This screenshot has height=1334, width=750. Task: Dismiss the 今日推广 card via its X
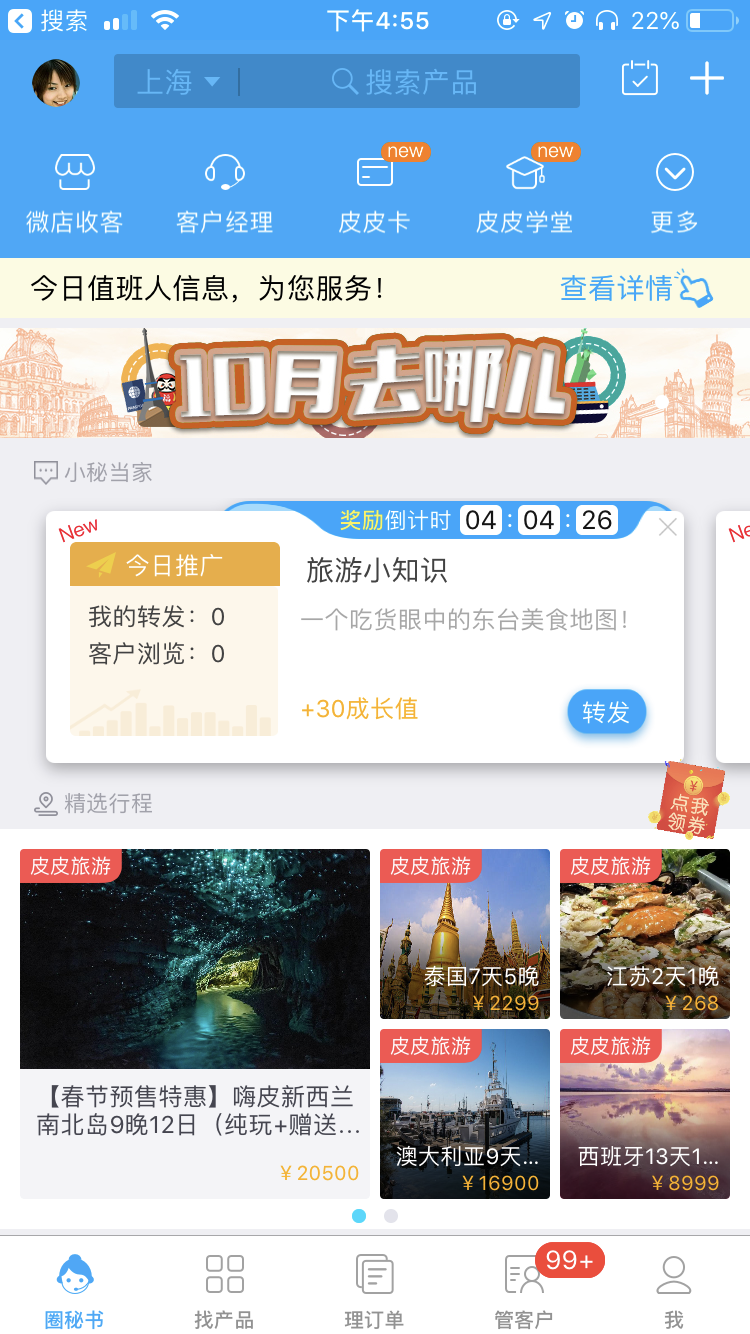click(667, 527)
